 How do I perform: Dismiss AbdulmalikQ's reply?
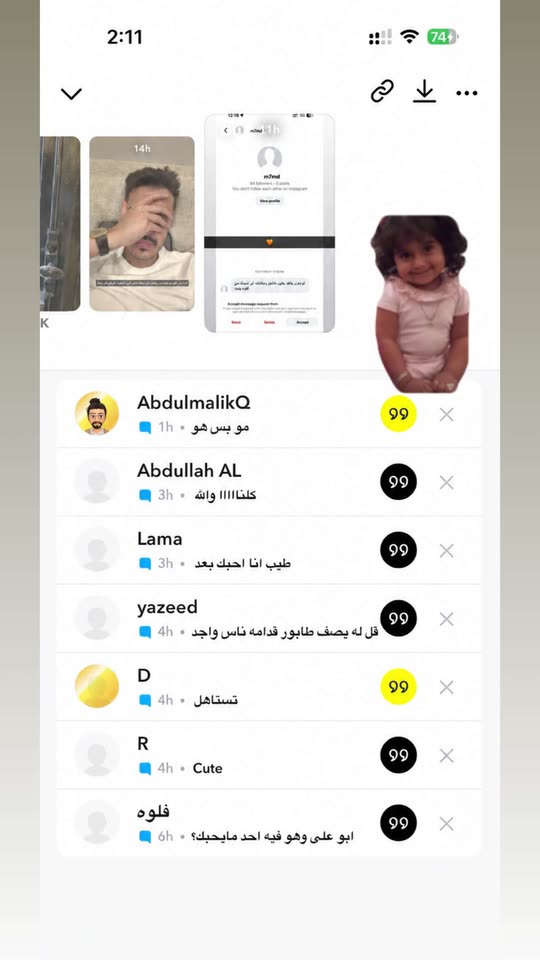(446, 414)
